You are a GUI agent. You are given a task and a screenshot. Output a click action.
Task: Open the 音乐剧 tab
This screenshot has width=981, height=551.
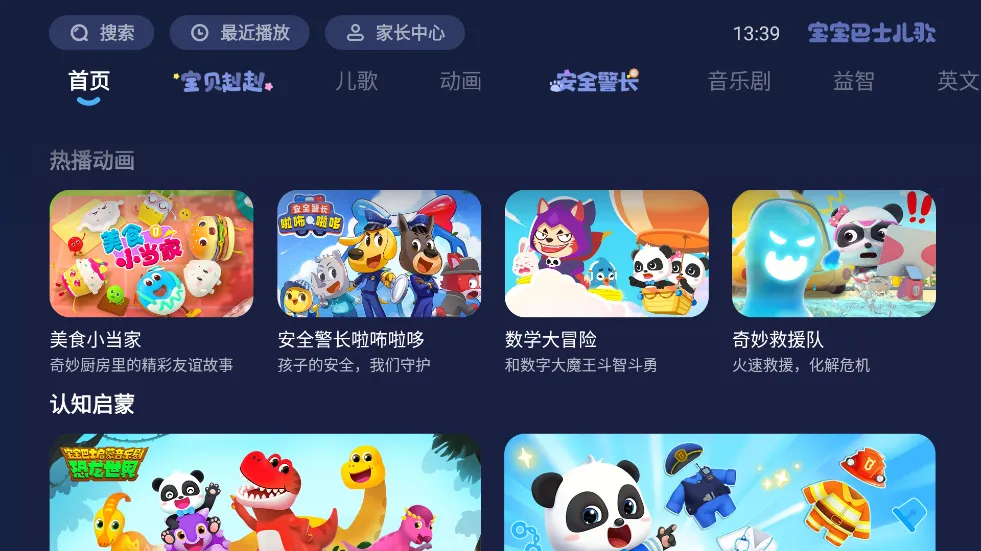pos(739,82)
